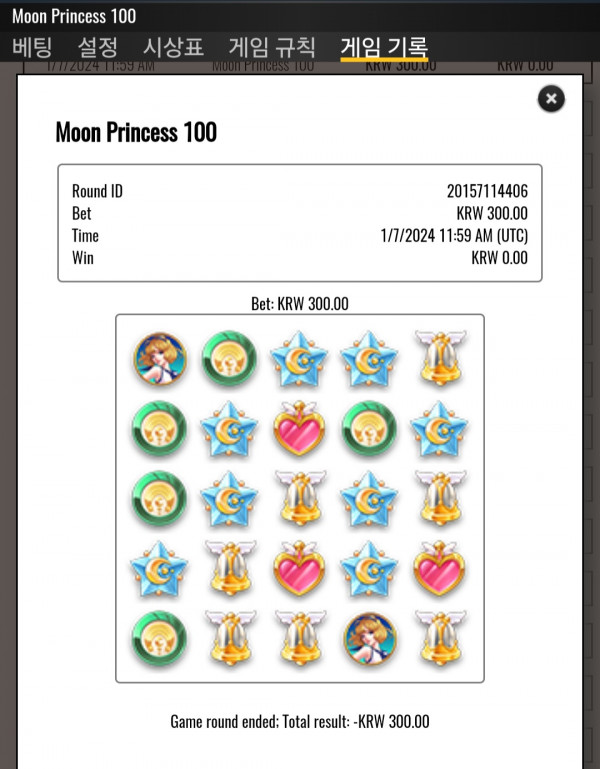
Task: Open the 게임 규칙 tab
Action: [272, 46]
